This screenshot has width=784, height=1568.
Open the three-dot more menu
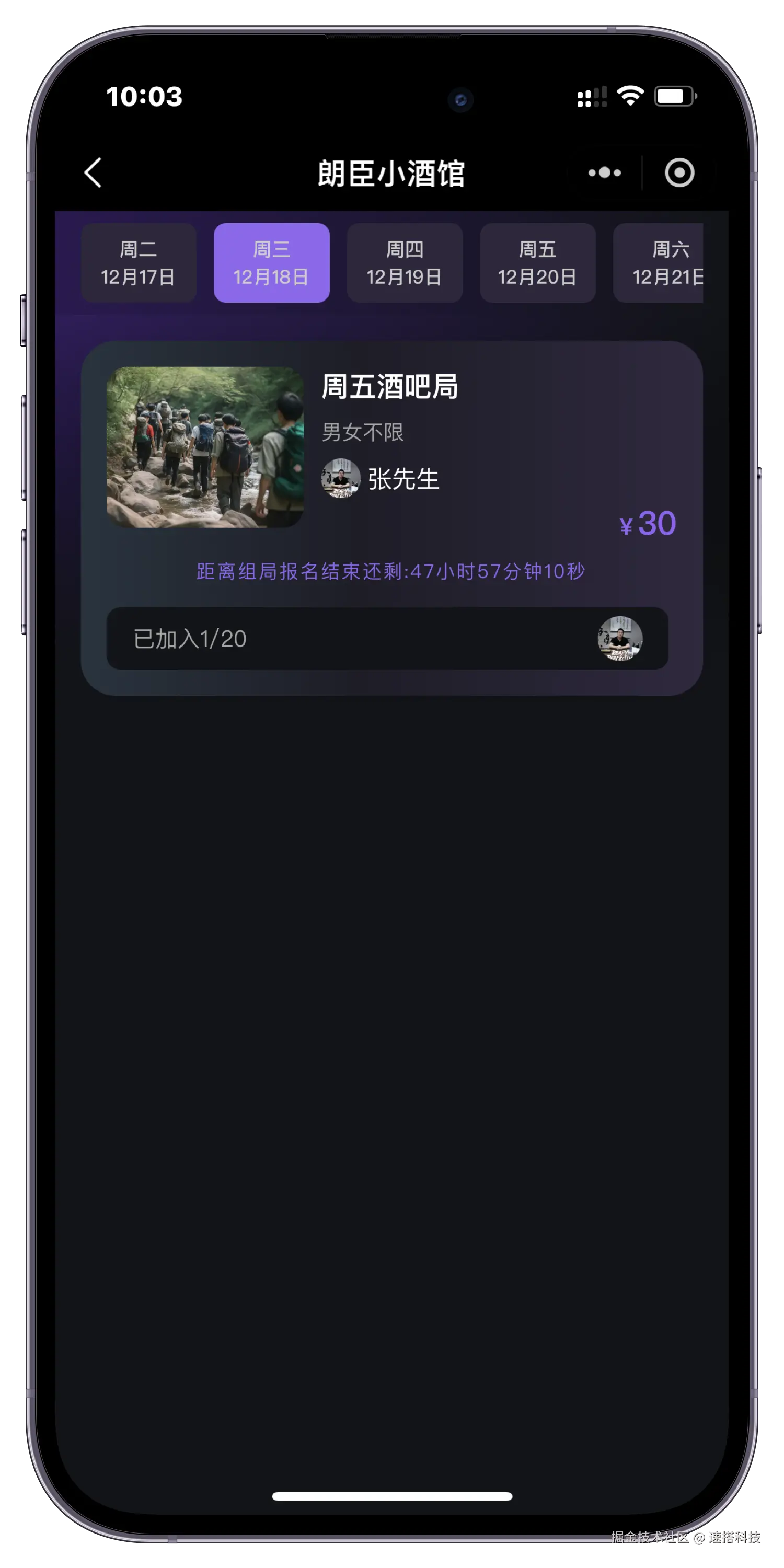604,173
